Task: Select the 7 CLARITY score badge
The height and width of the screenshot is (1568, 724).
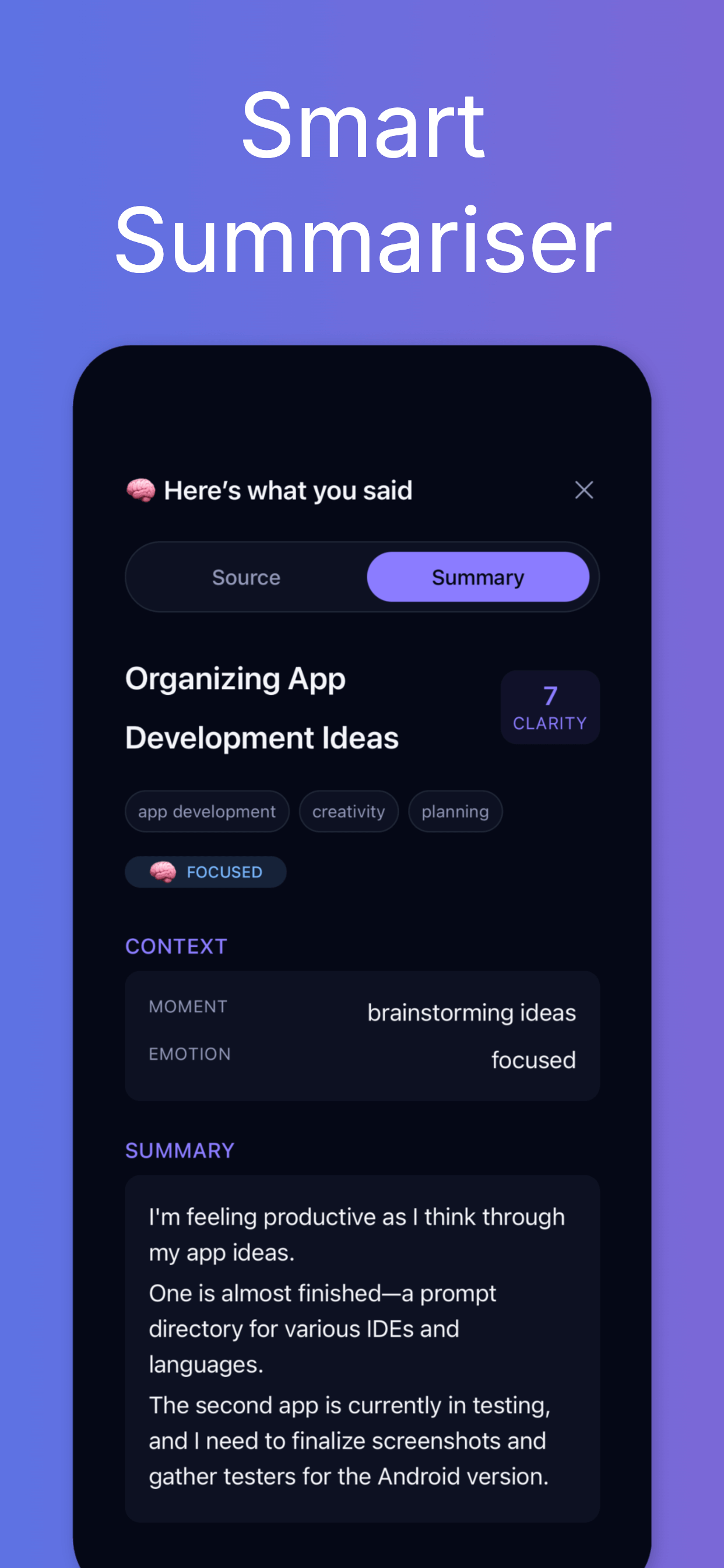Action: (x=549, y=706)
